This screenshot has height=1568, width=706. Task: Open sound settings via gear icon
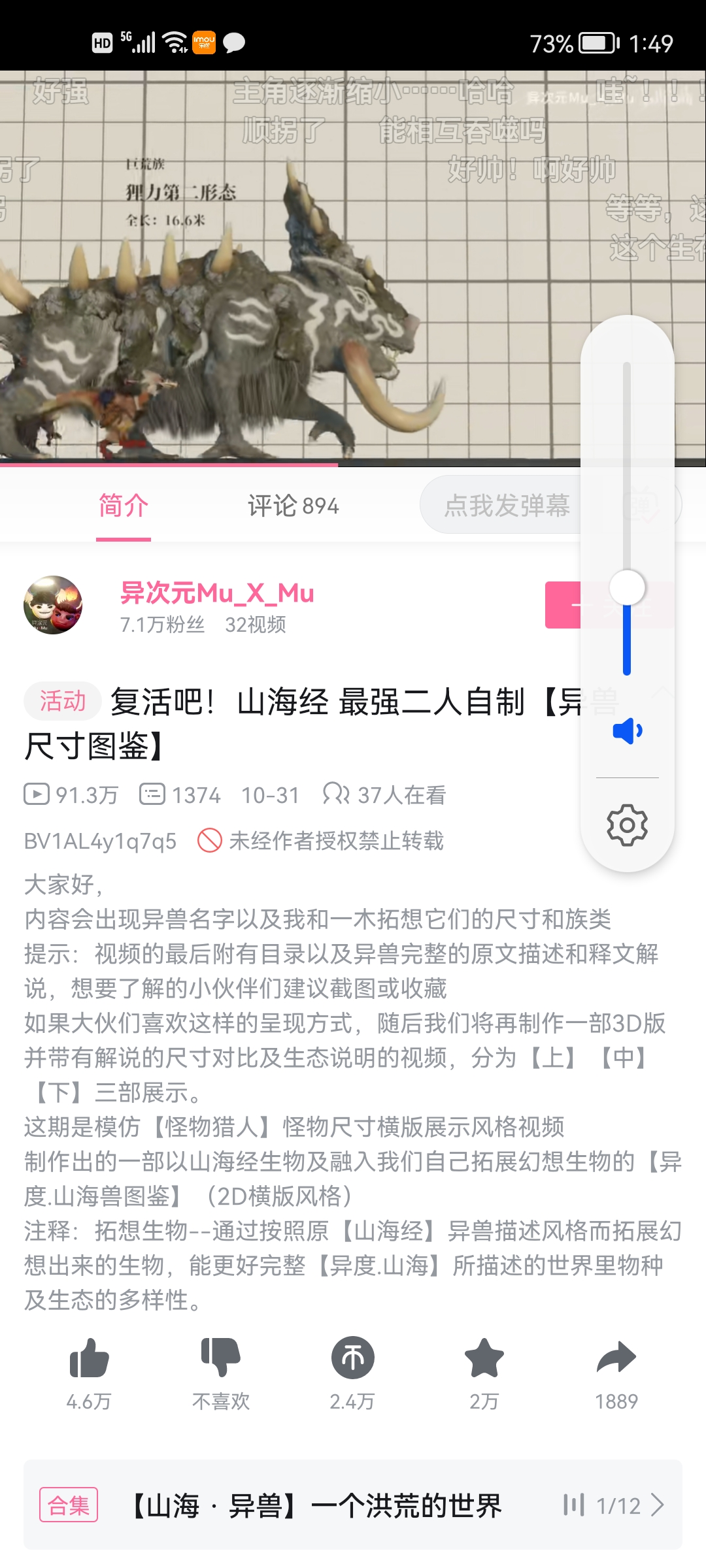pyautogui.click(x=628, y=825)
